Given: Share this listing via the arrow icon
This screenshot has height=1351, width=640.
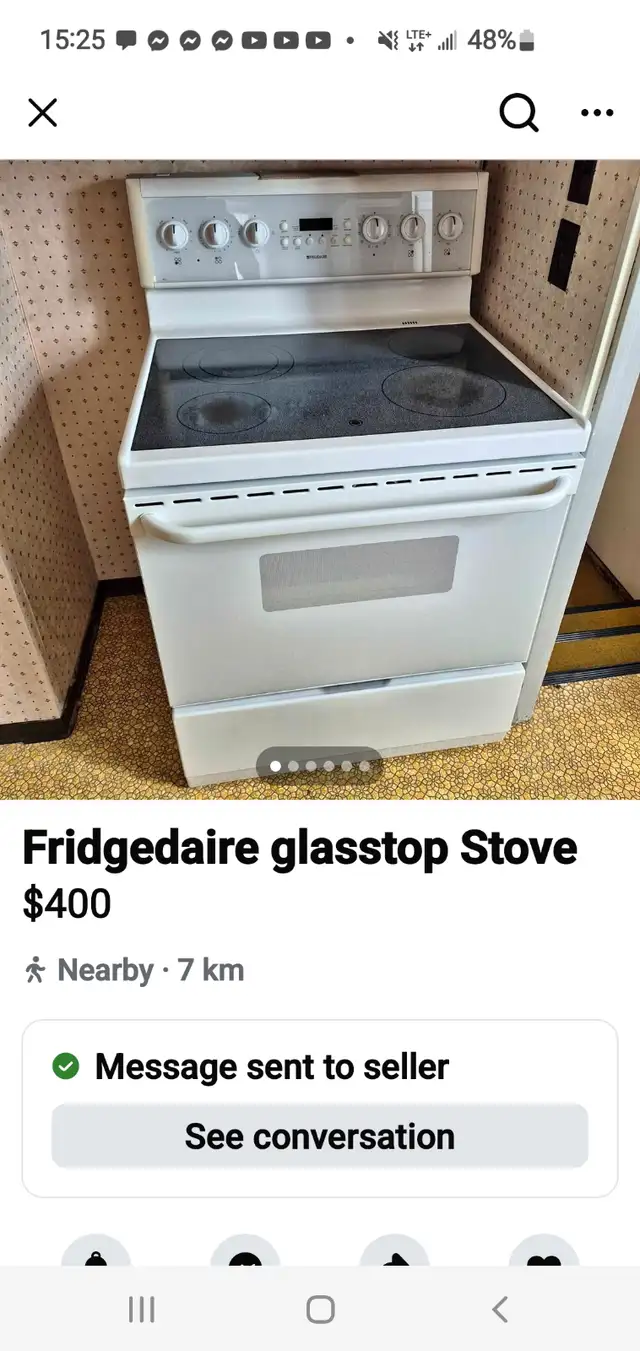Looking at the screenshot, I should (x=394, y=1252).
